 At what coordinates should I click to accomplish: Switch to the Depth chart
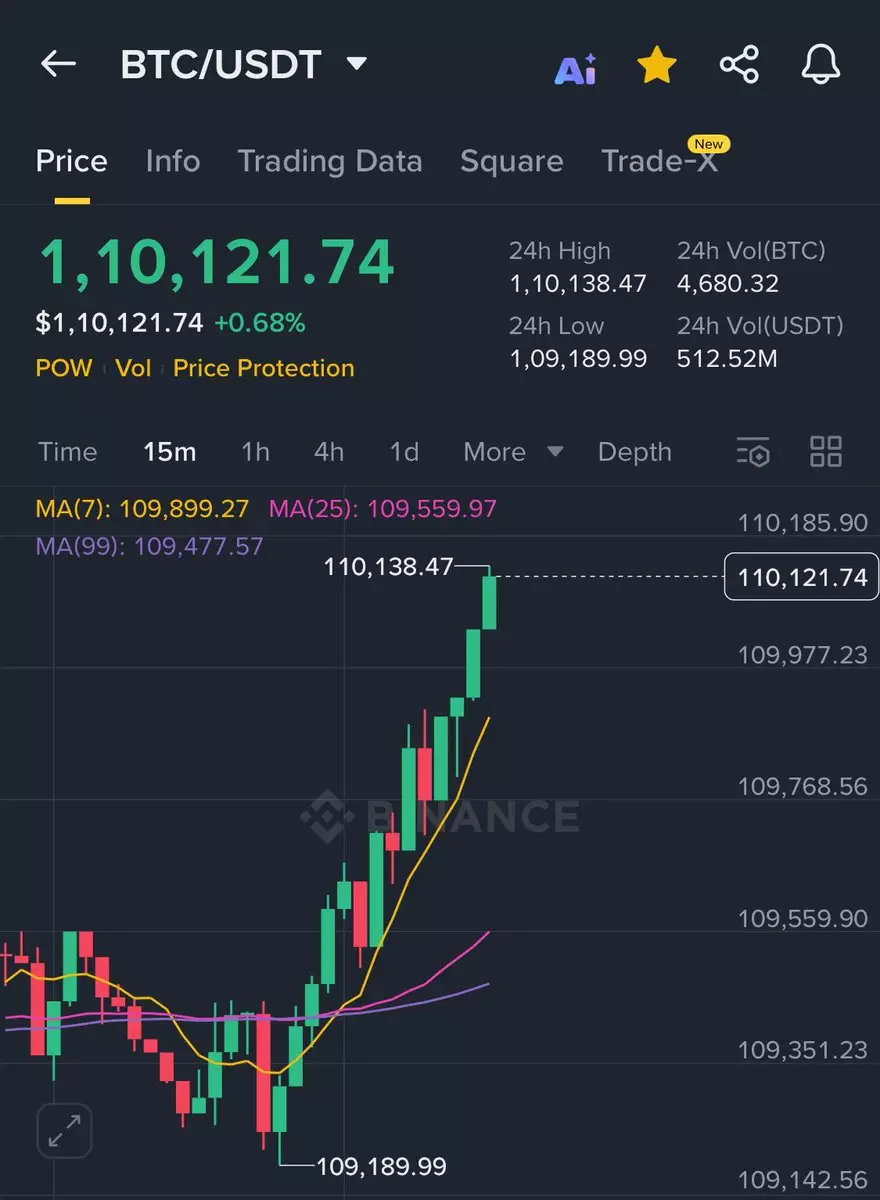point(634,452)
